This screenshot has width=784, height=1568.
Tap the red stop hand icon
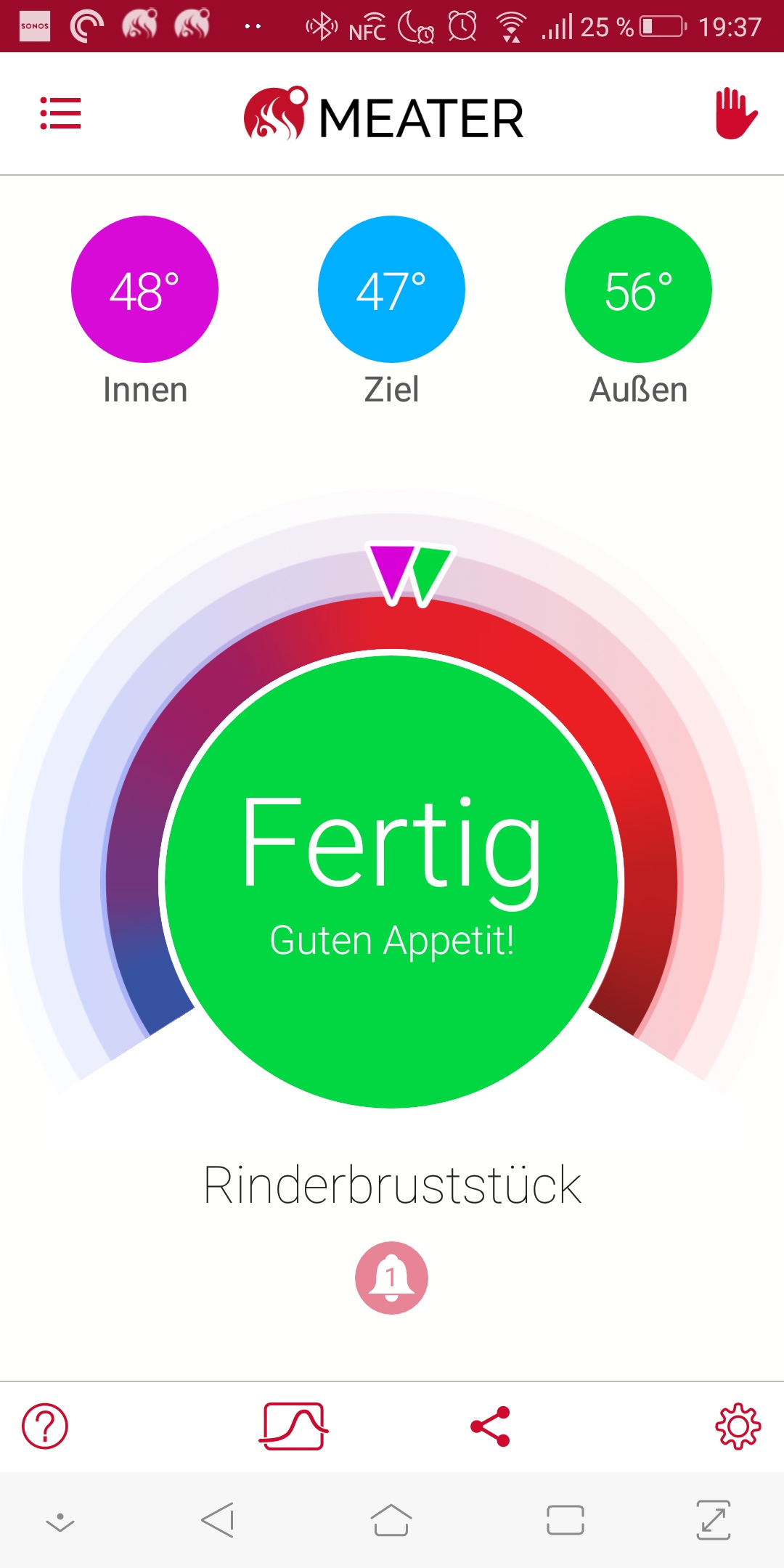click(x=736, y=114)
